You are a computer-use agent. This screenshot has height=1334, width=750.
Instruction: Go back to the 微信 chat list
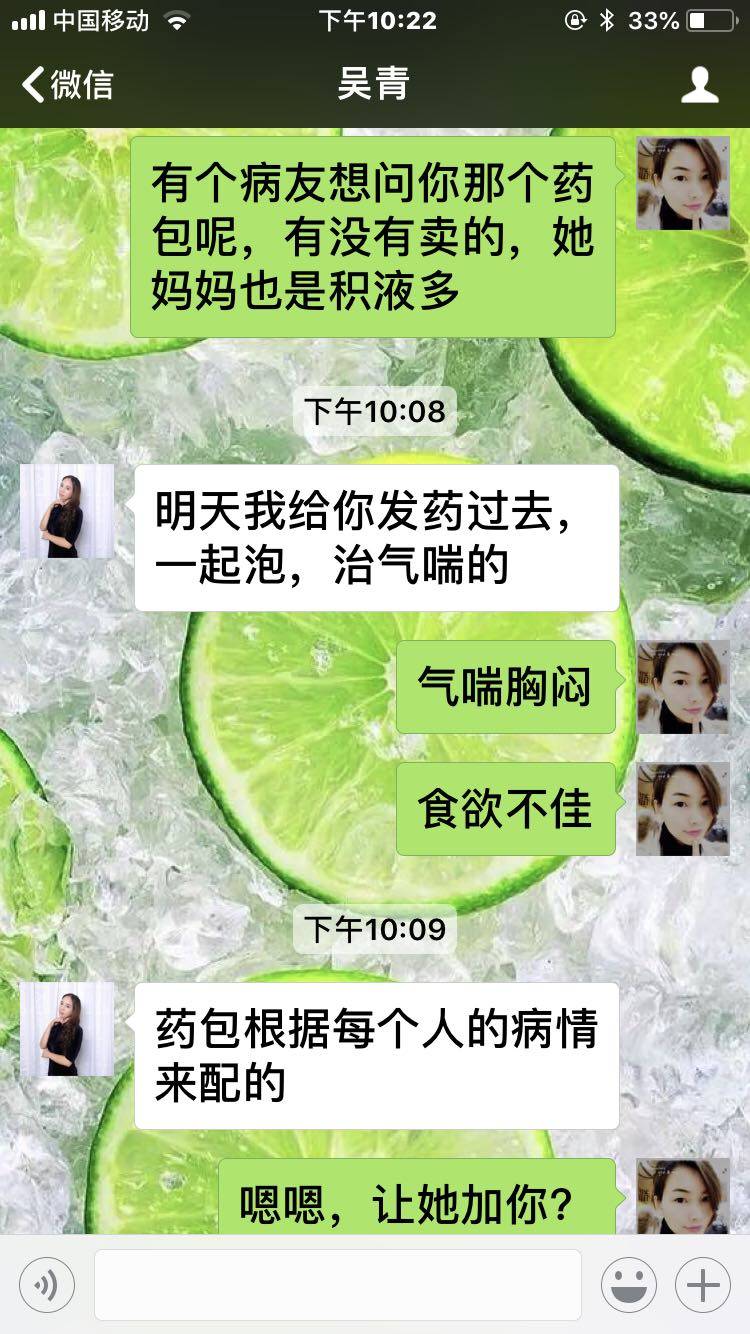(68, 85)
